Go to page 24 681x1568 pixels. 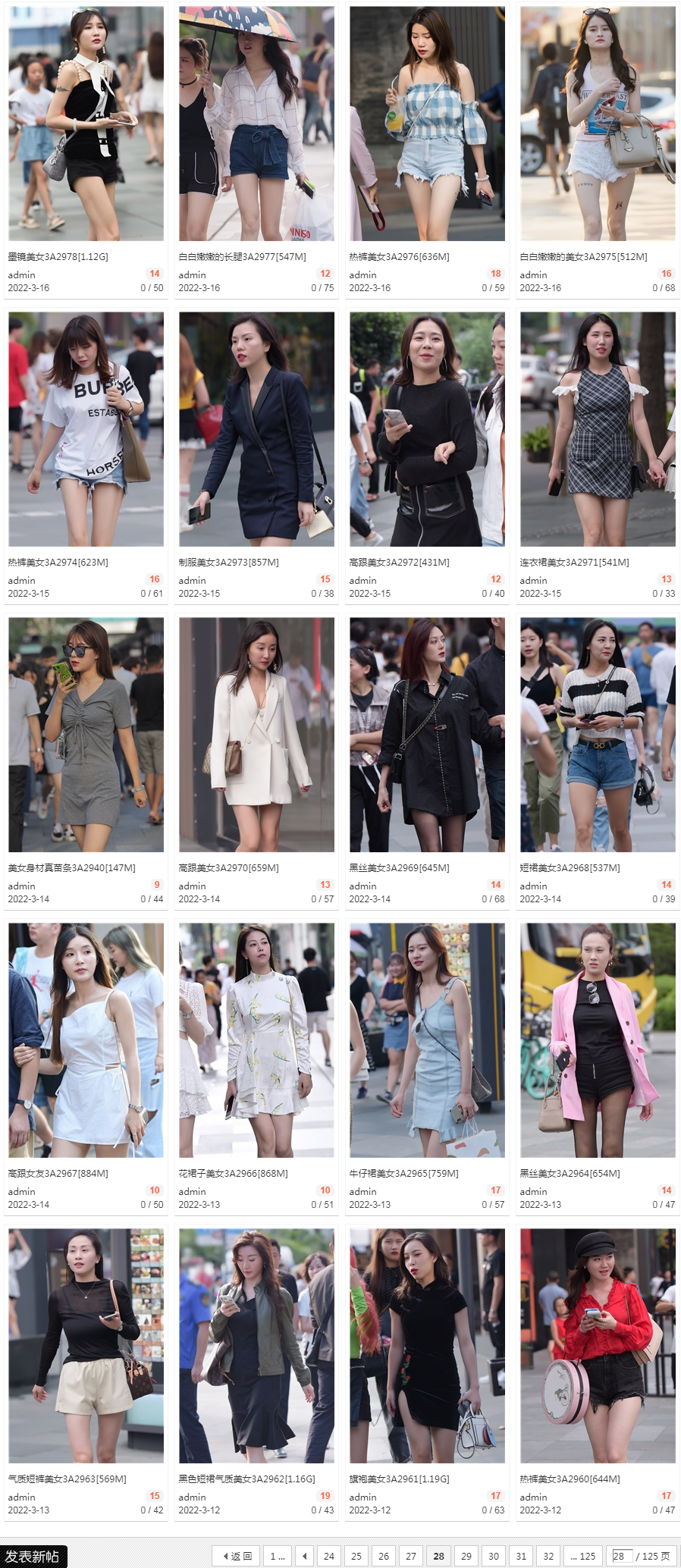328,1556
